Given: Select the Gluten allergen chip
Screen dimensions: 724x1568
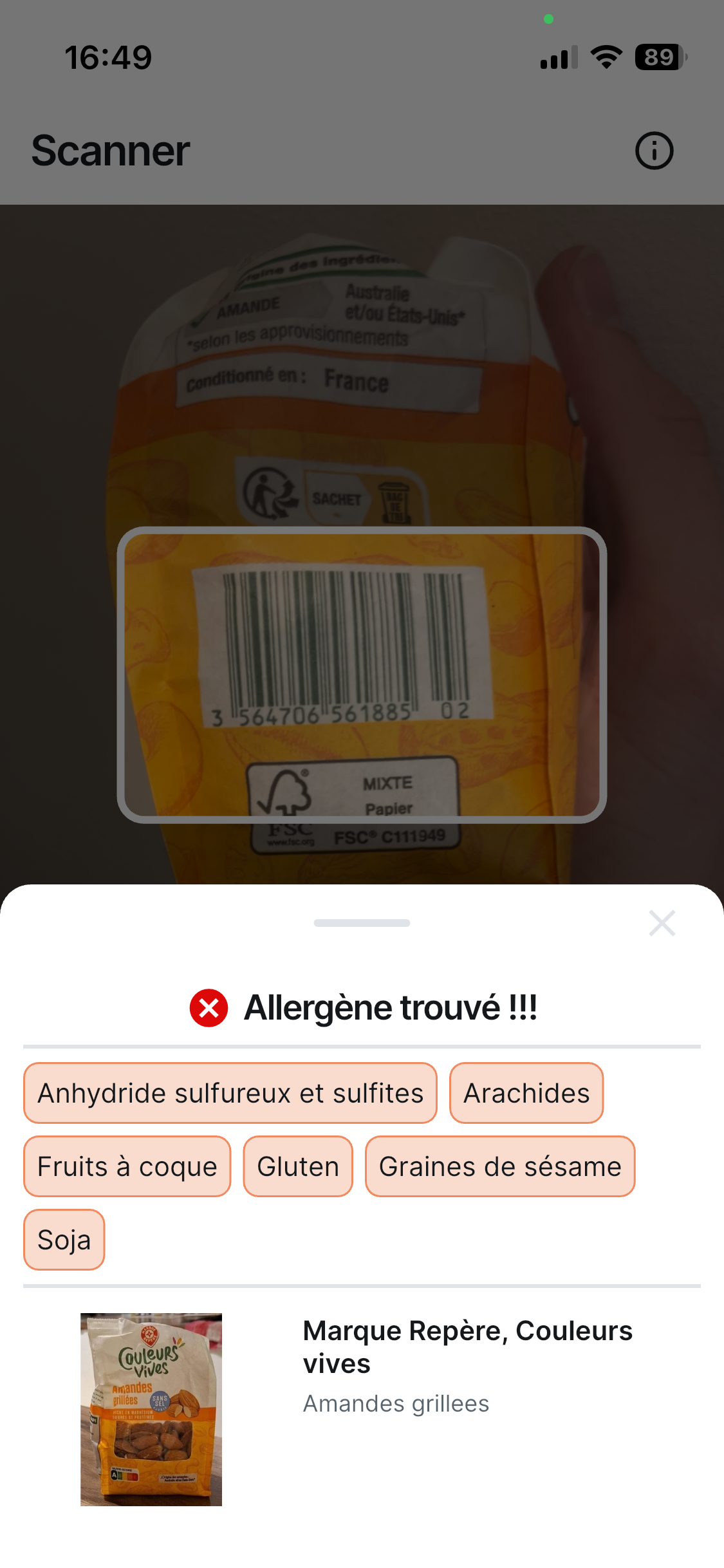Looking at the screenshot, I should pyautogui.click(x=297, y=1166).
